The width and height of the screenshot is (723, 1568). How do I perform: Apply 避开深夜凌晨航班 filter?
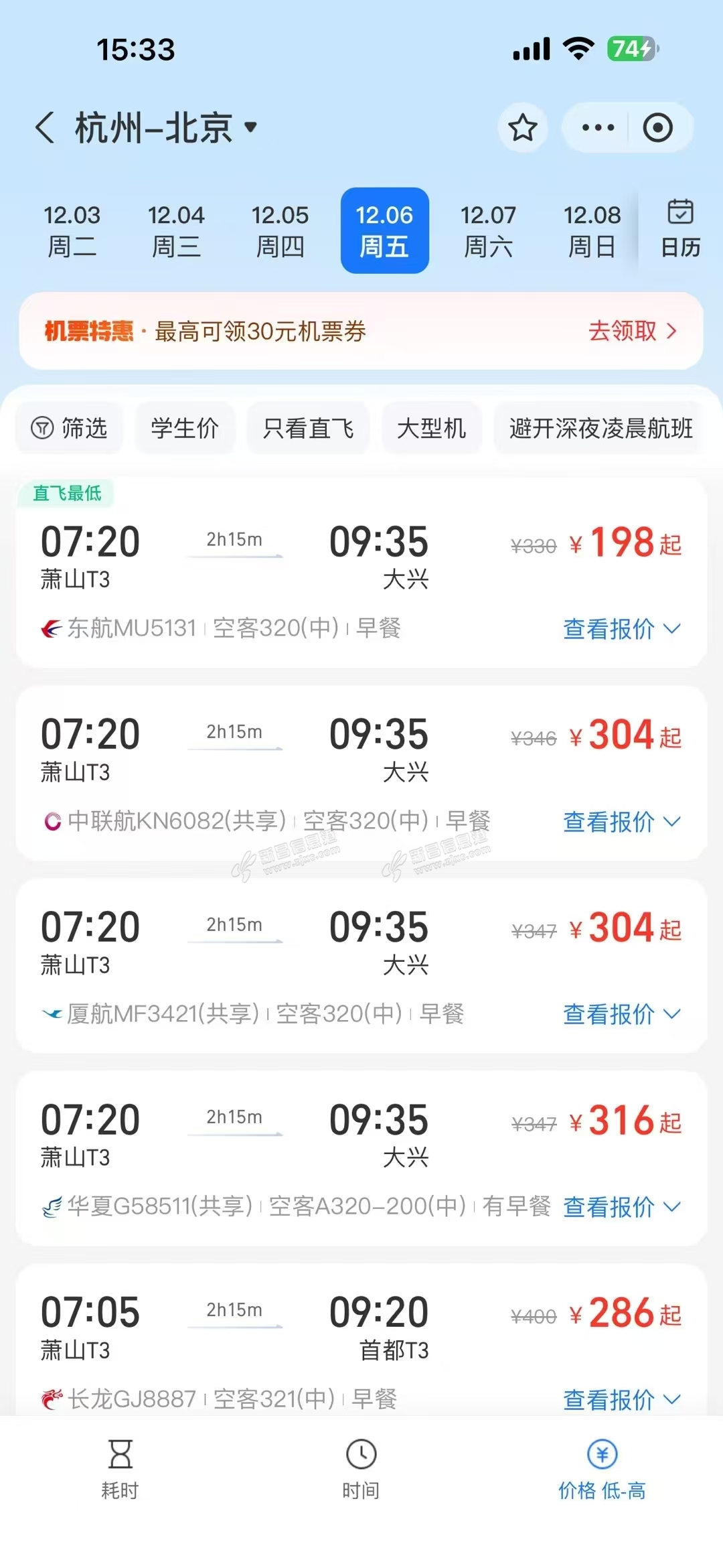point(600,428)
